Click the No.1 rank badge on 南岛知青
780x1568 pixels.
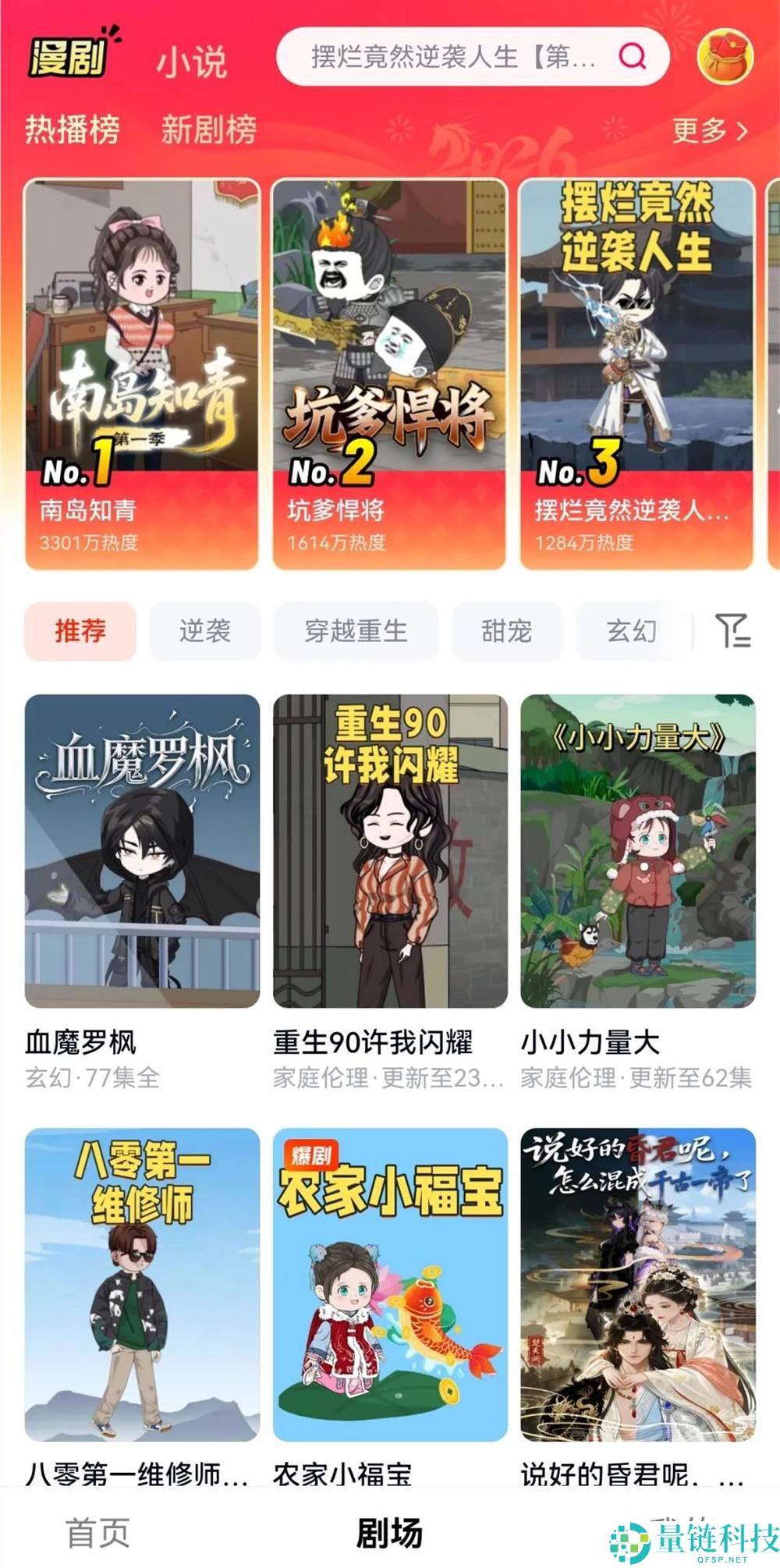(78, 469)
